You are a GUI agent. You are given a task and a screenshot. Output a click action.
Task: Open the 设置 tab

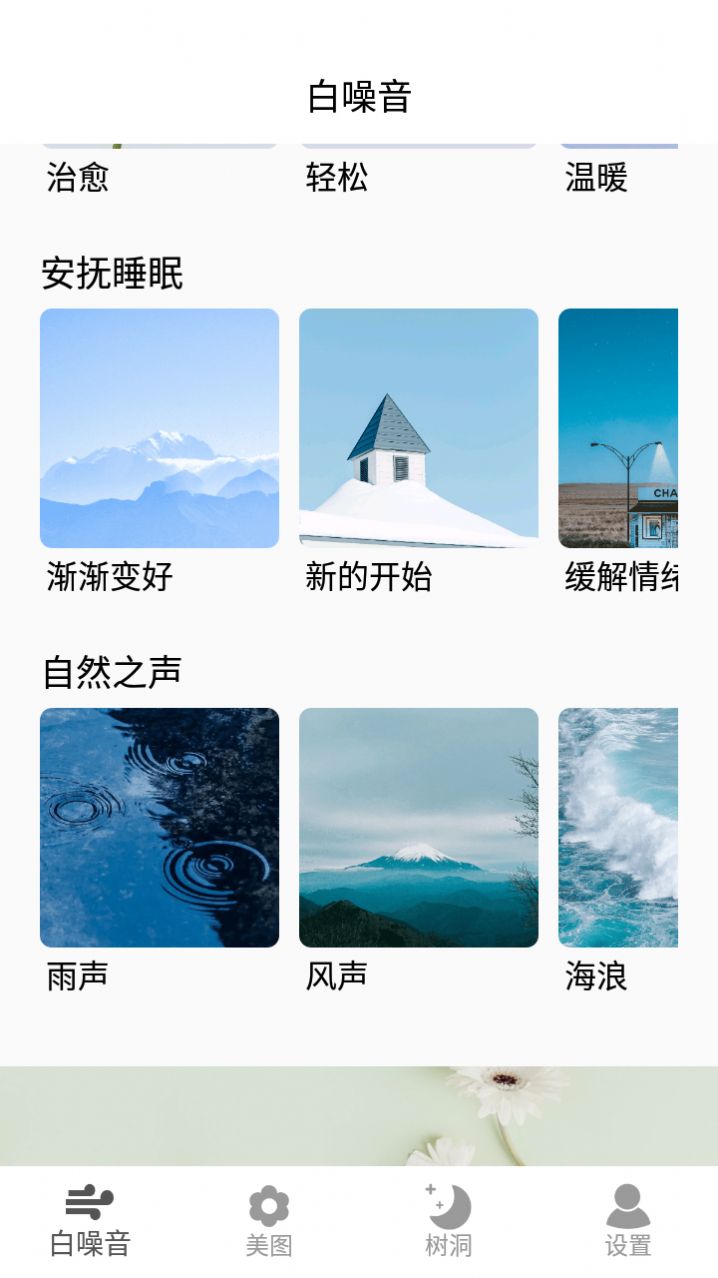[628, 1220]
